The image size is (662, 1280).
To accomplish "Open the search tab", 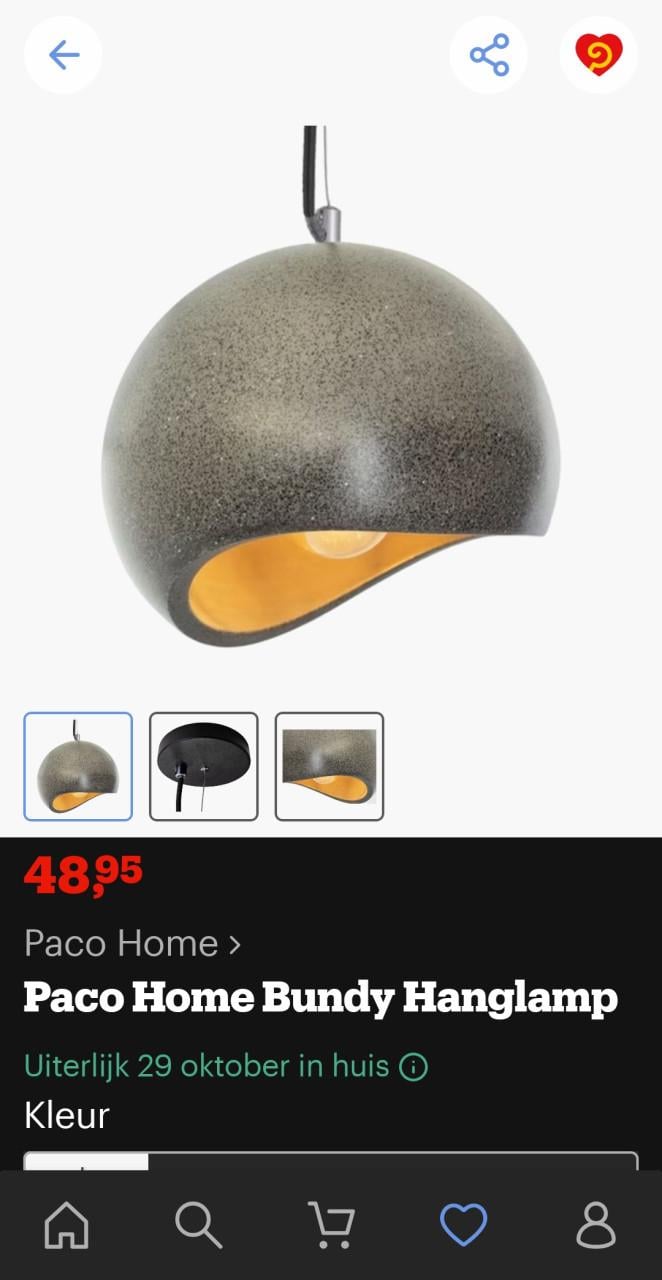I will (198, 1225).
